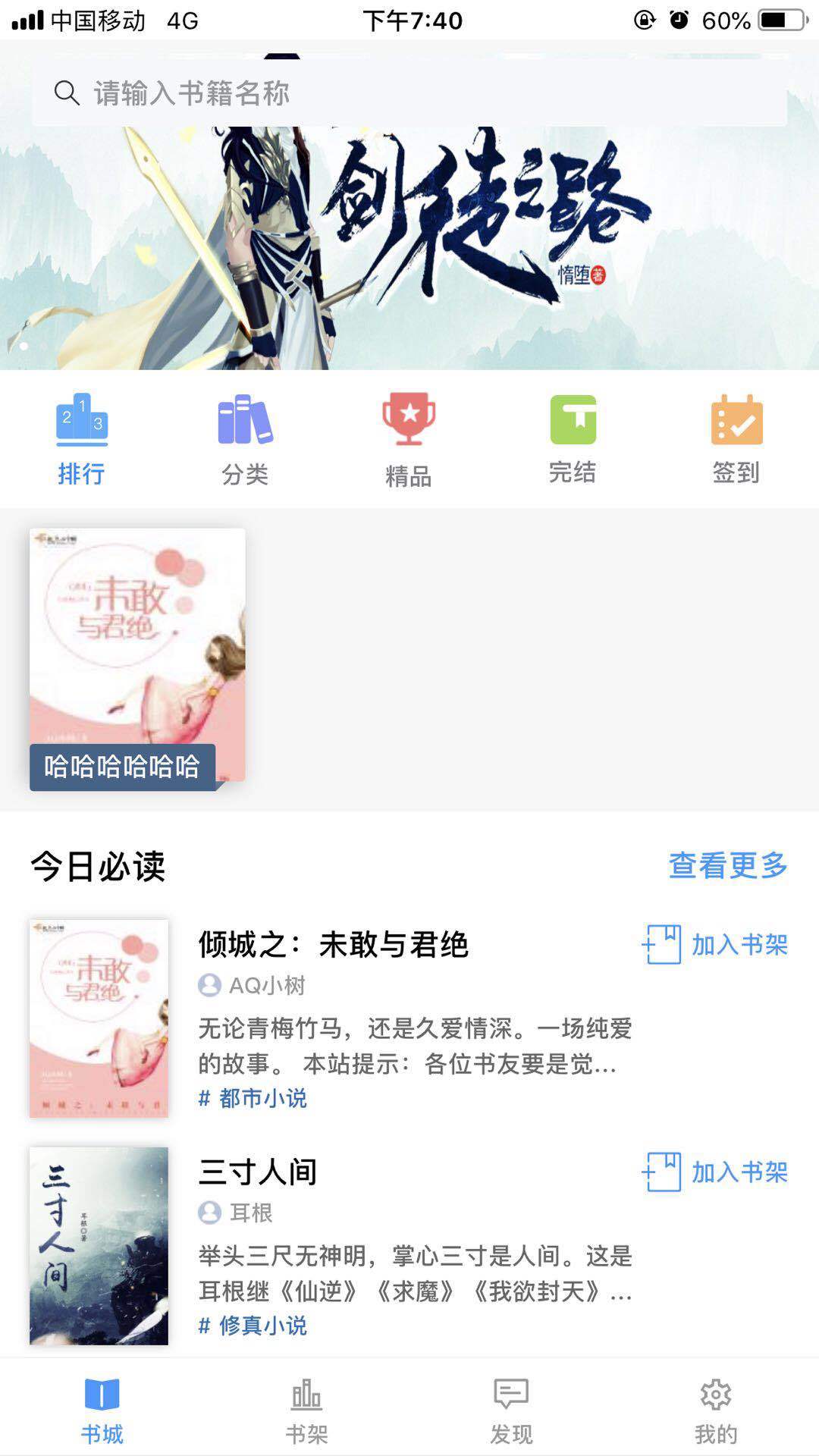Switch to the 书城 tab
The width and height of the screenshot is (819, 1456).
point(102,1411)
